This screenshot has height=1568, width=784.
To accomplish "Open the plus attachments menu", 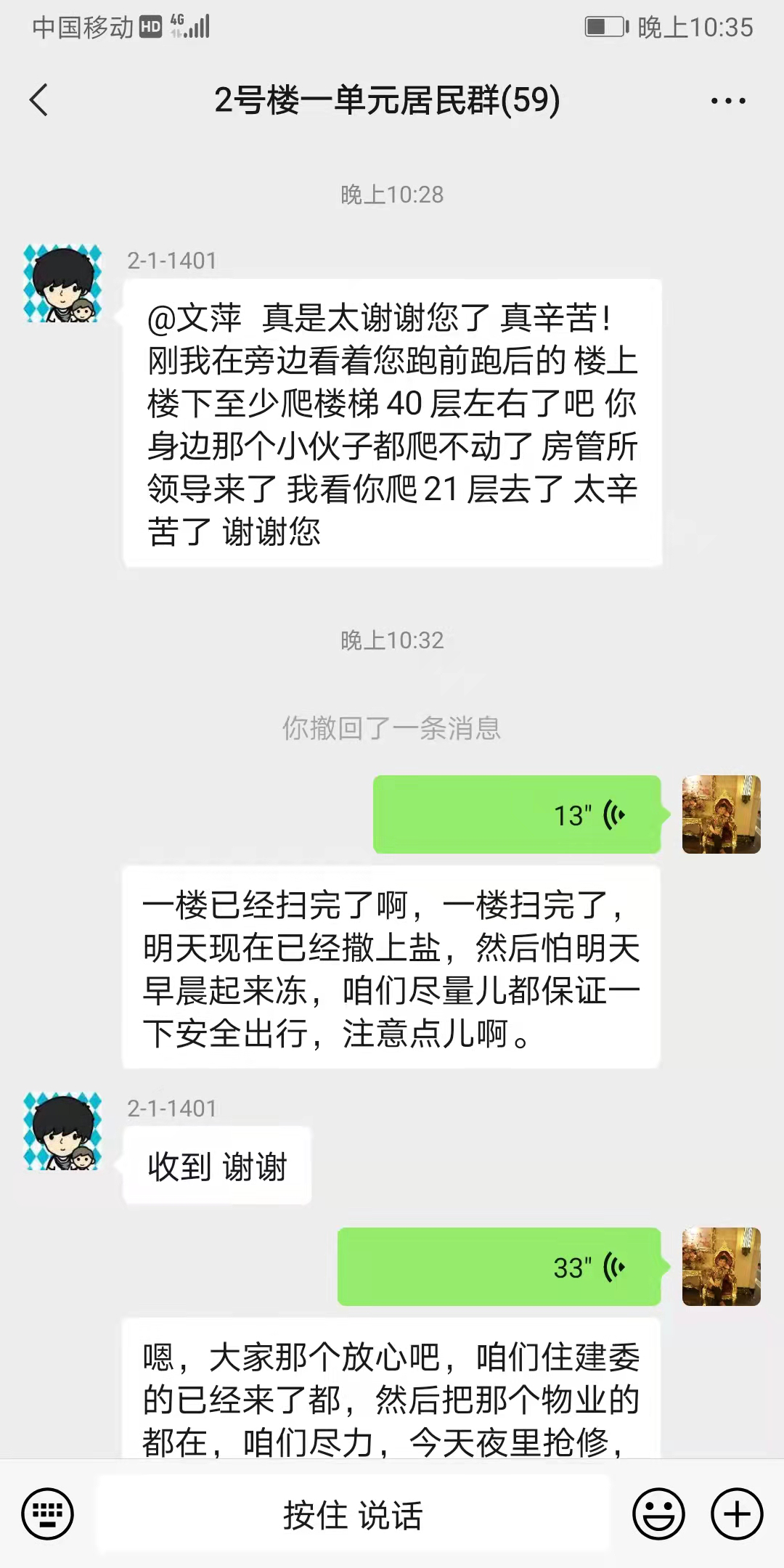I will click(736, 1514).
